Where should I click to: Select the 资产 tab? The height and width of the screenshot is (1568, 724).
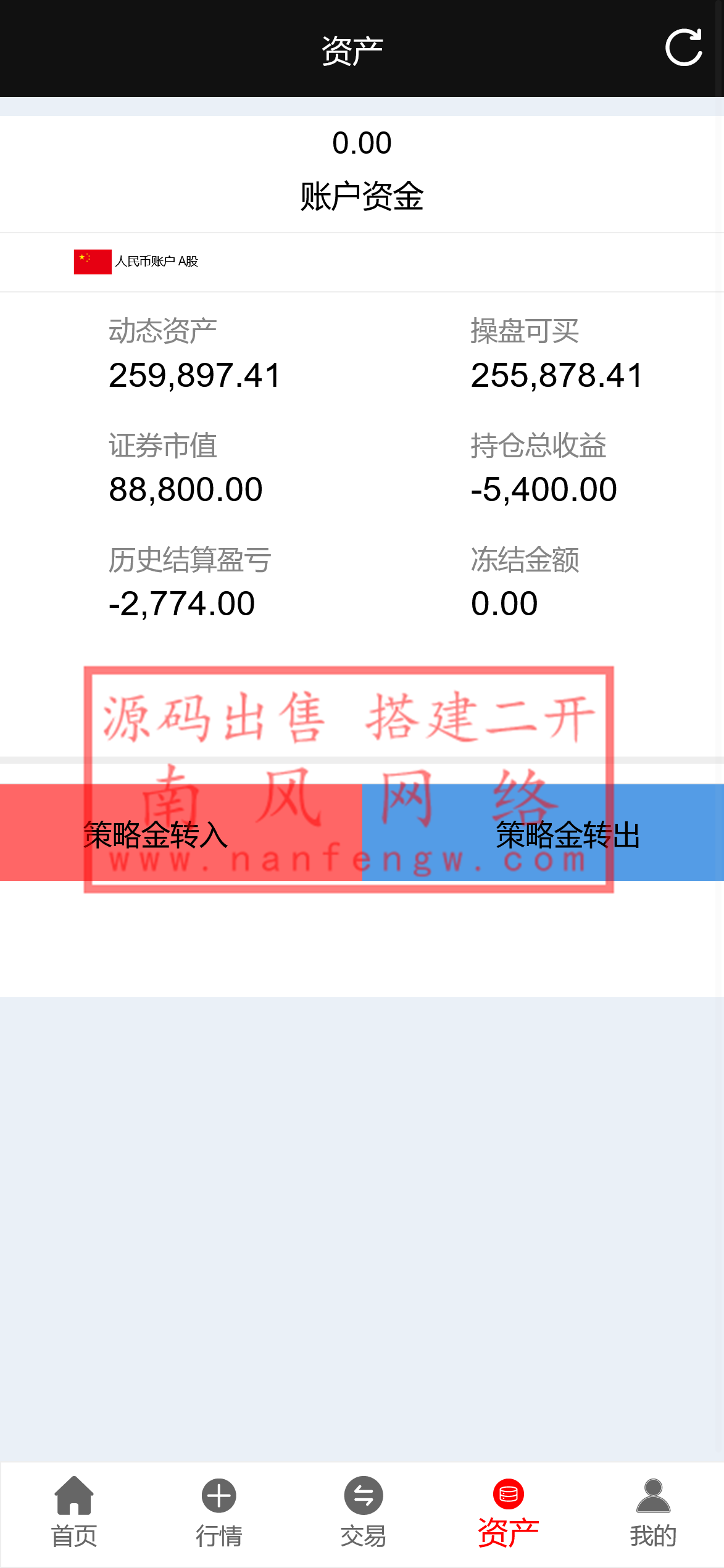click(508, 1513)
